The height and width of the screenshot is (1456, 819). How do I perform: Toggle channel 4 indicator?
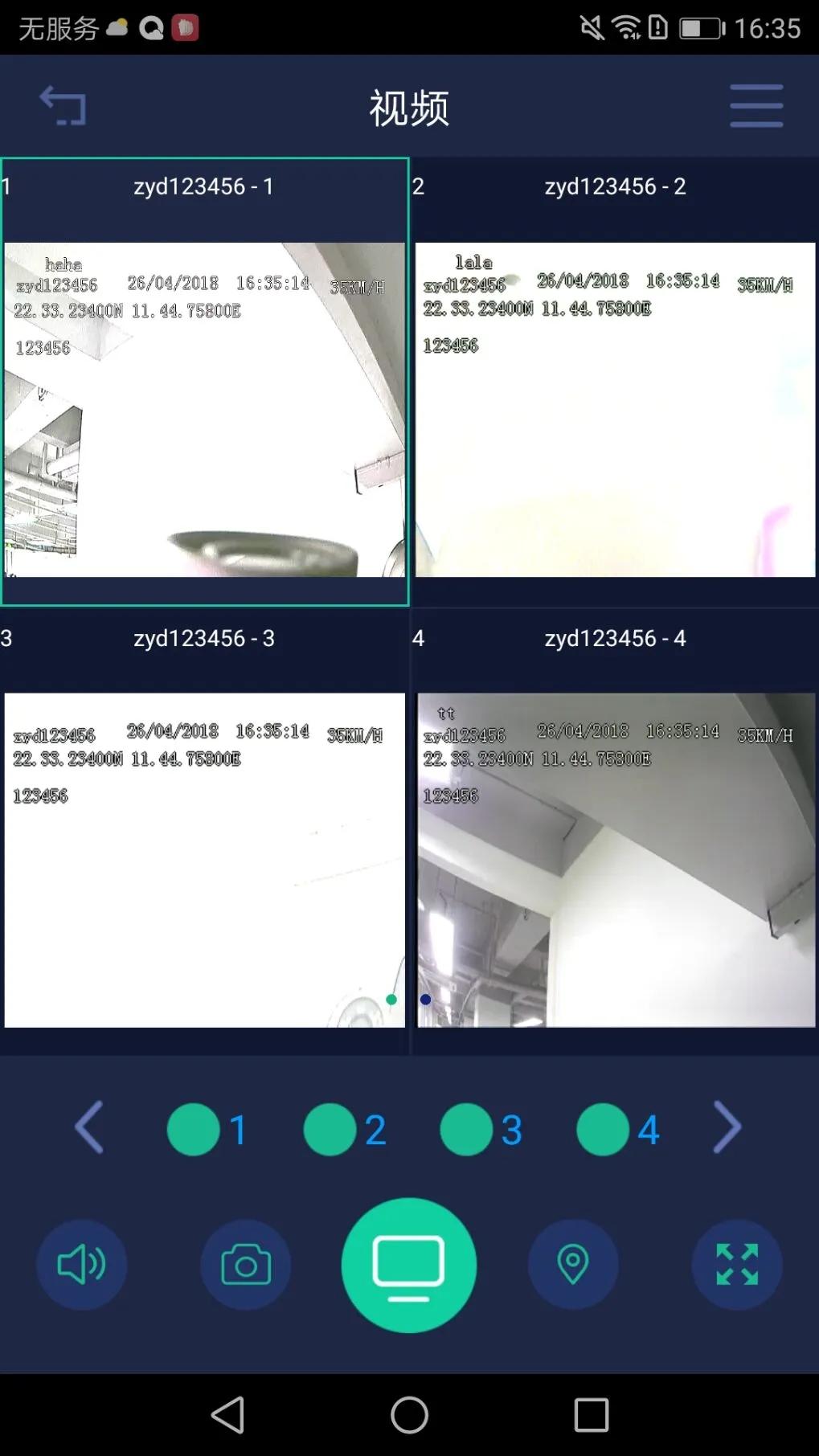(604, 1129)
